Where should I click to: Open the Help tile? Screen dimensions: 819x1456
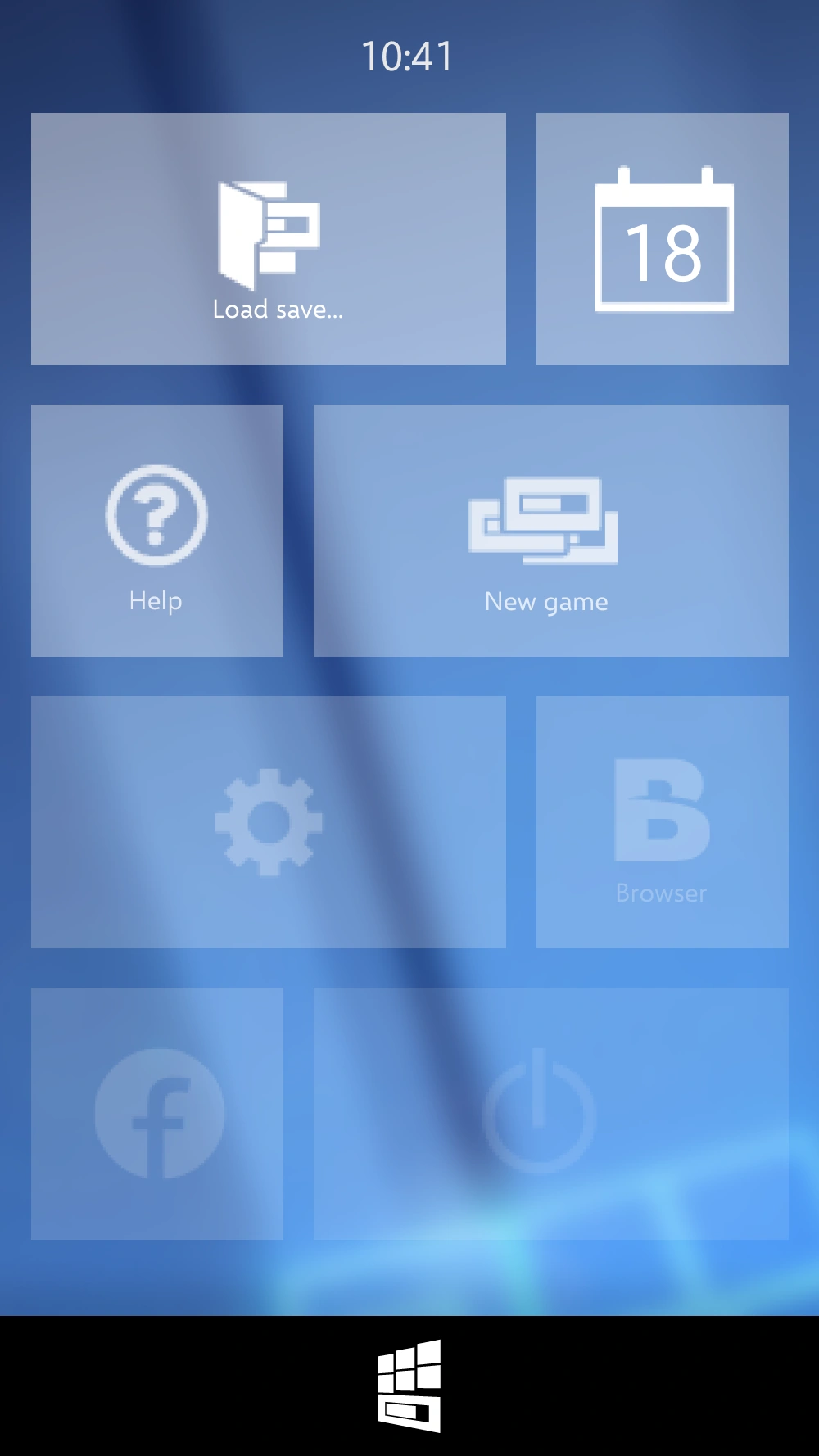click(x=156, y=531)
